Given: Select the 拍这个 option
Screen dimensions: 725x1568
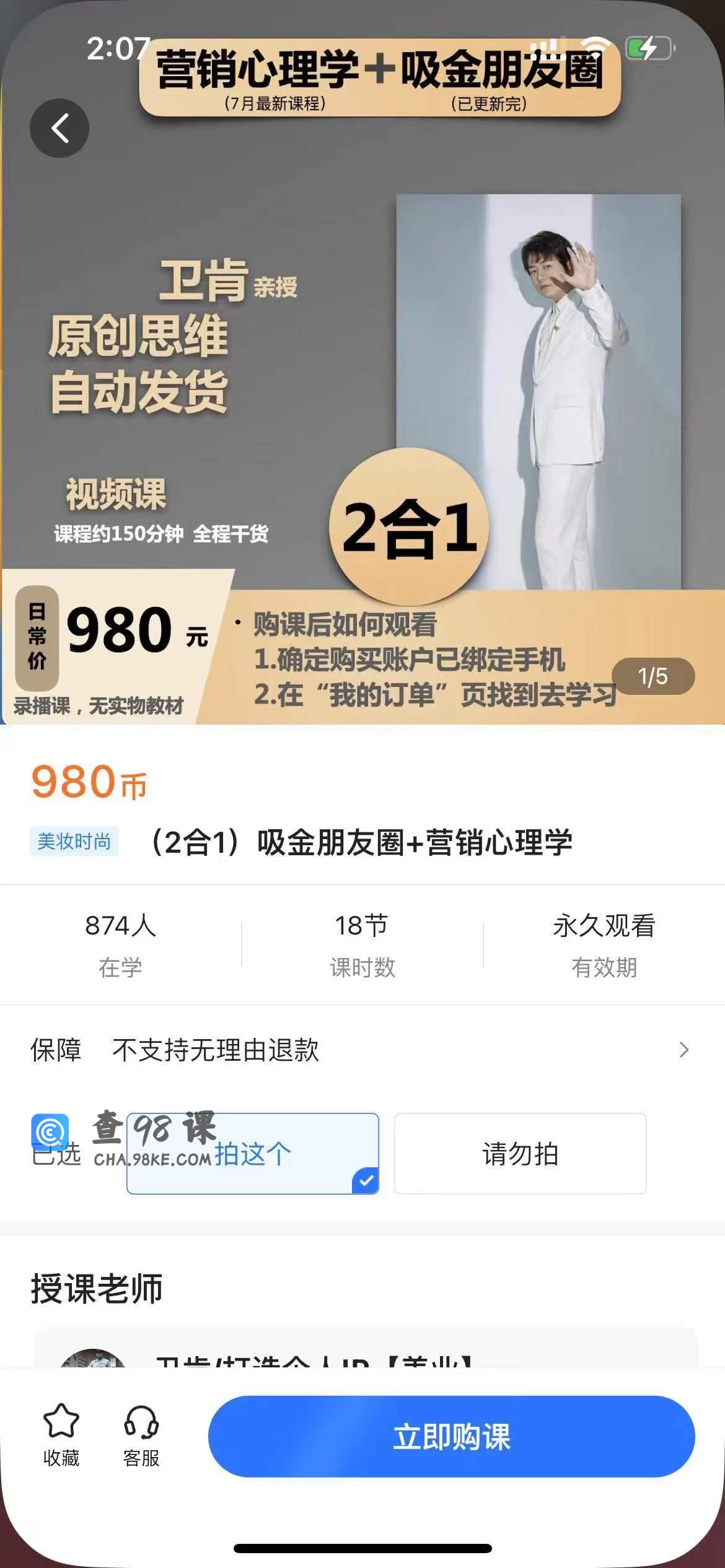Looking at the screenshot, I should pos(253,1153).
